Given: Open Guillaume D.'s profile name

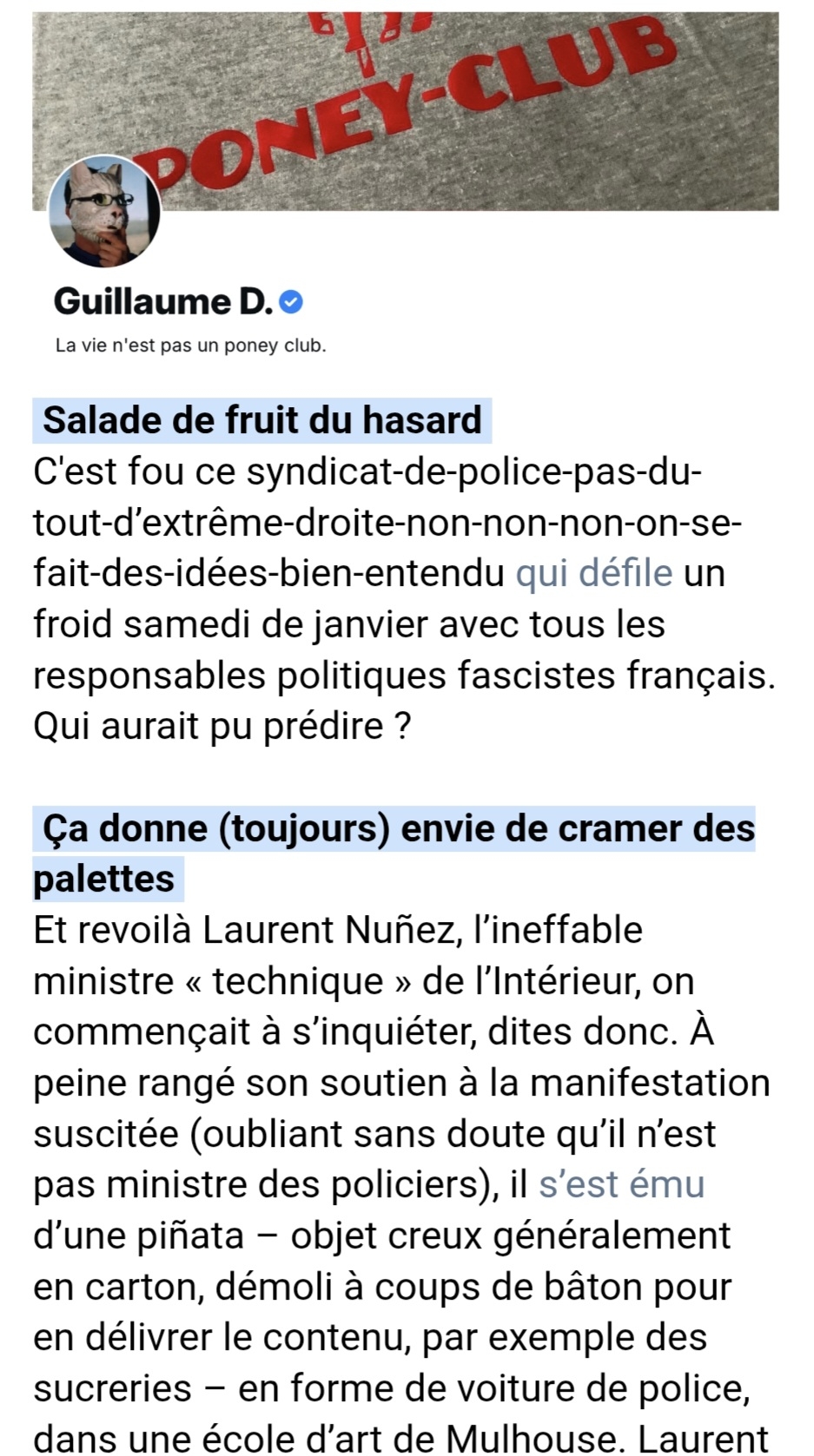Looking at the screenshot, I should pos(163,302).
